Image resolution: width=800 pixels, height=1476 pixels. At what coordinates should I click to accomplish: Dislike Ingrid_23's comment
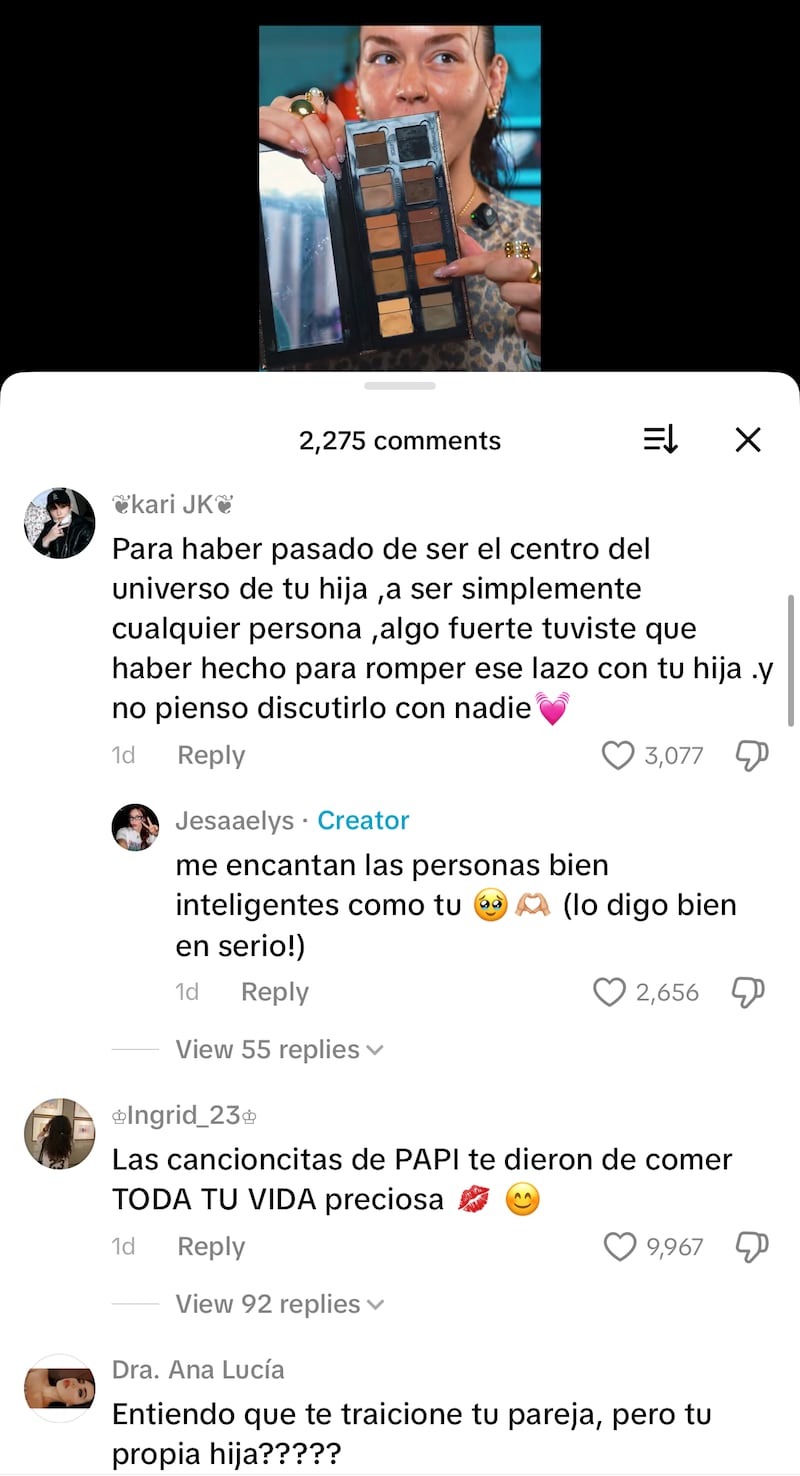tap(753, 1247)
